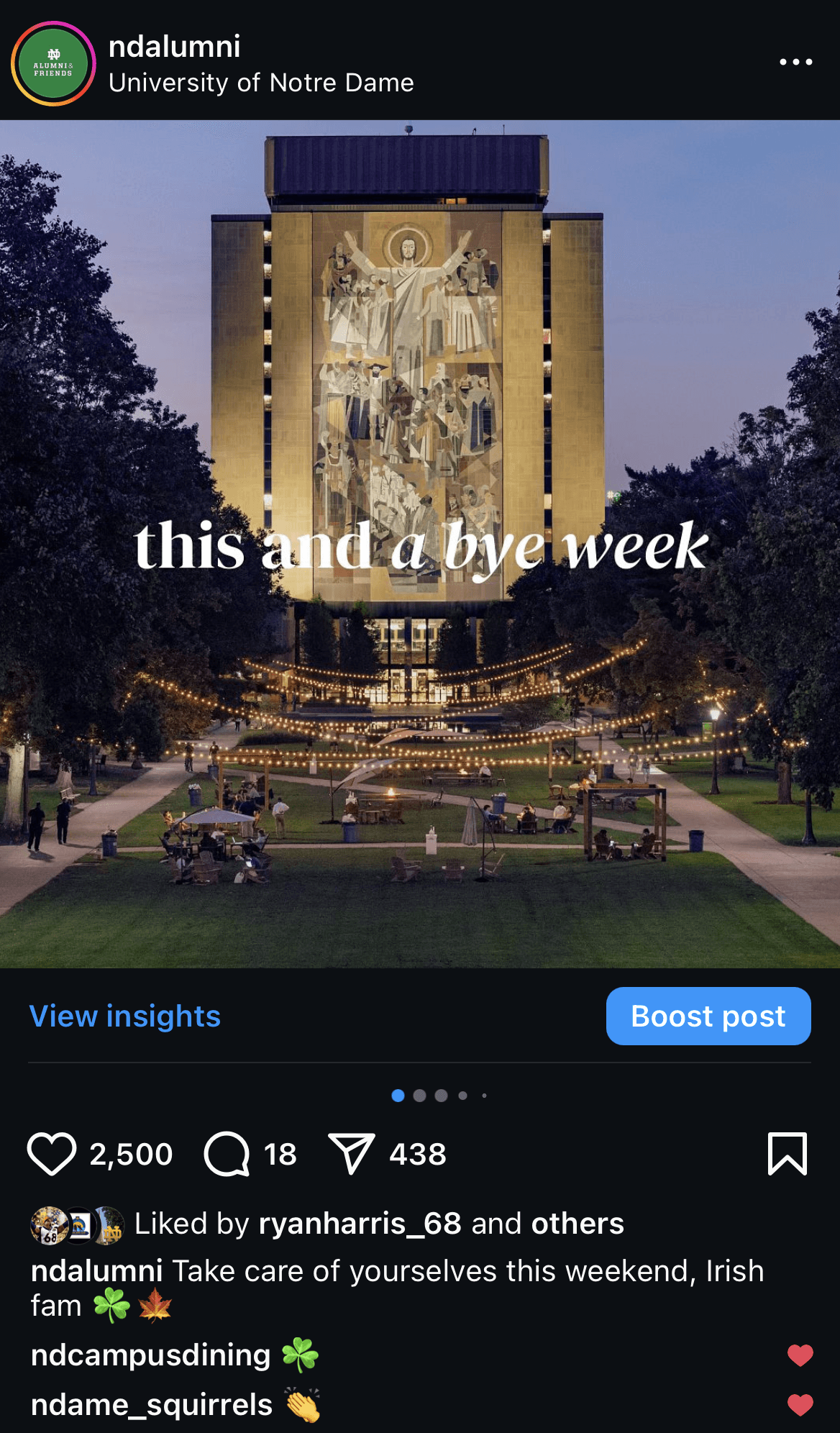View others who liked this post
This screenshot has height=1433, width=840.
pos(577,1224)
